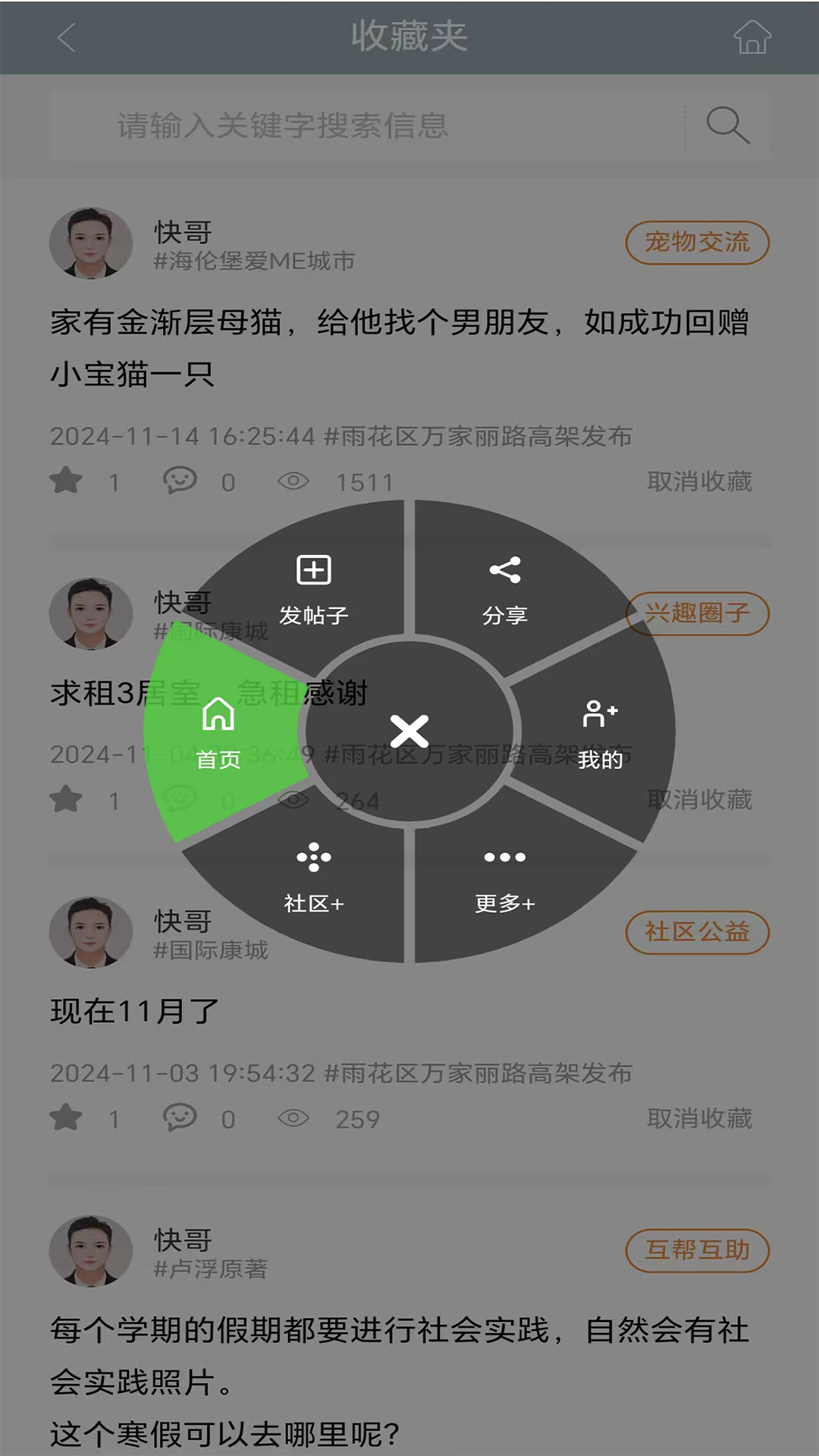819x1456 pixels.
Task: Open the 宠物交流 category badge
Action: click(696, 242)
